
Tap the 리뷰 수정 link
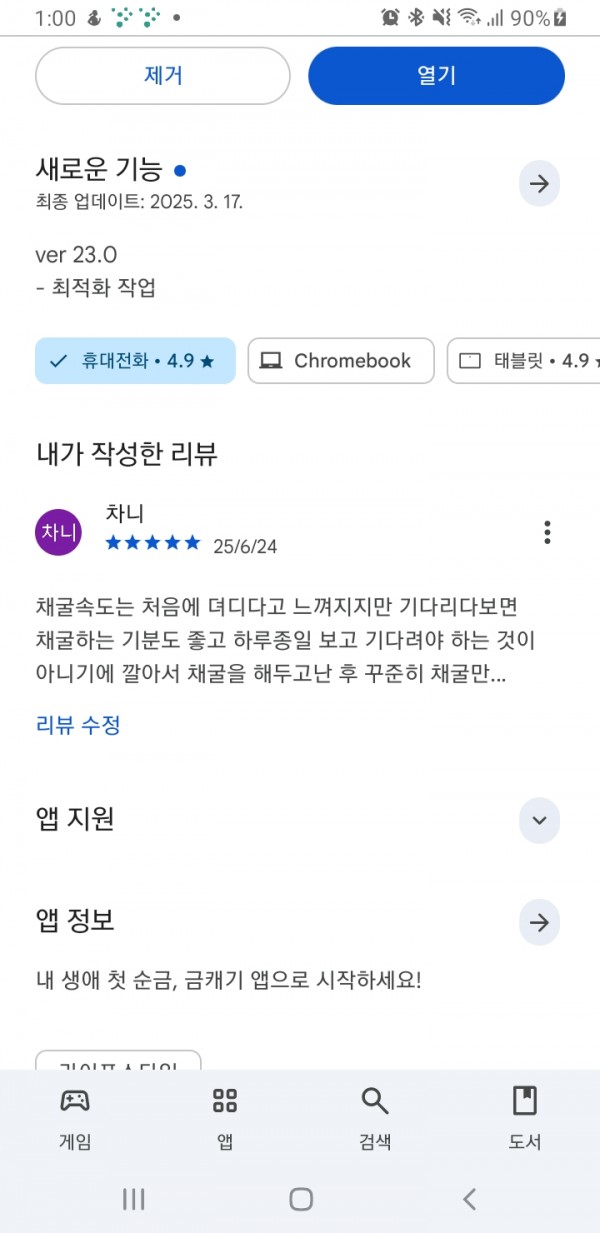pos(78,725)
